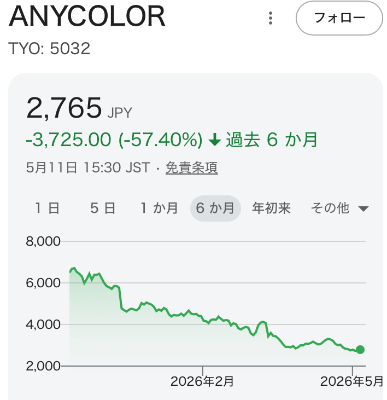387x400 pixels.
Task: Show the 1 か月 chart range
Action: 159,208
